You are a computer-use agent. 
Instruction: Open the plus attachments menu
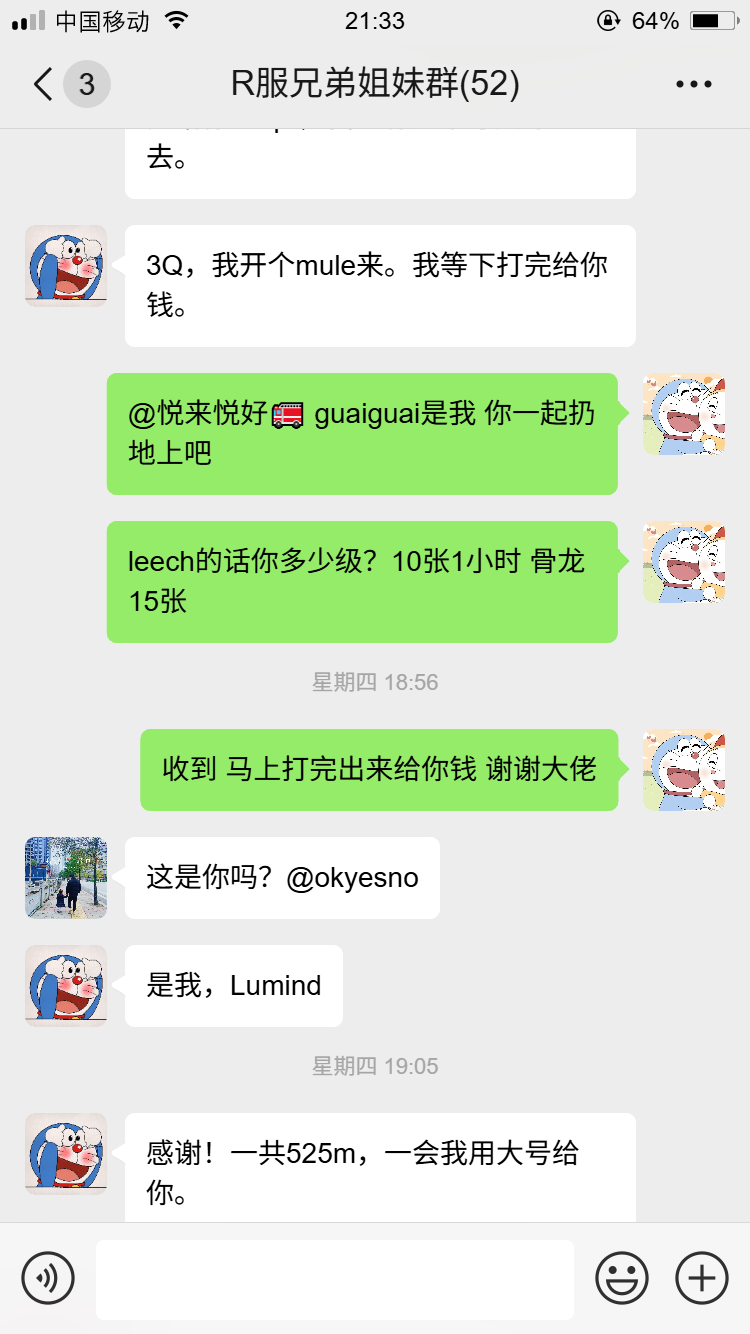point(701,1278)
